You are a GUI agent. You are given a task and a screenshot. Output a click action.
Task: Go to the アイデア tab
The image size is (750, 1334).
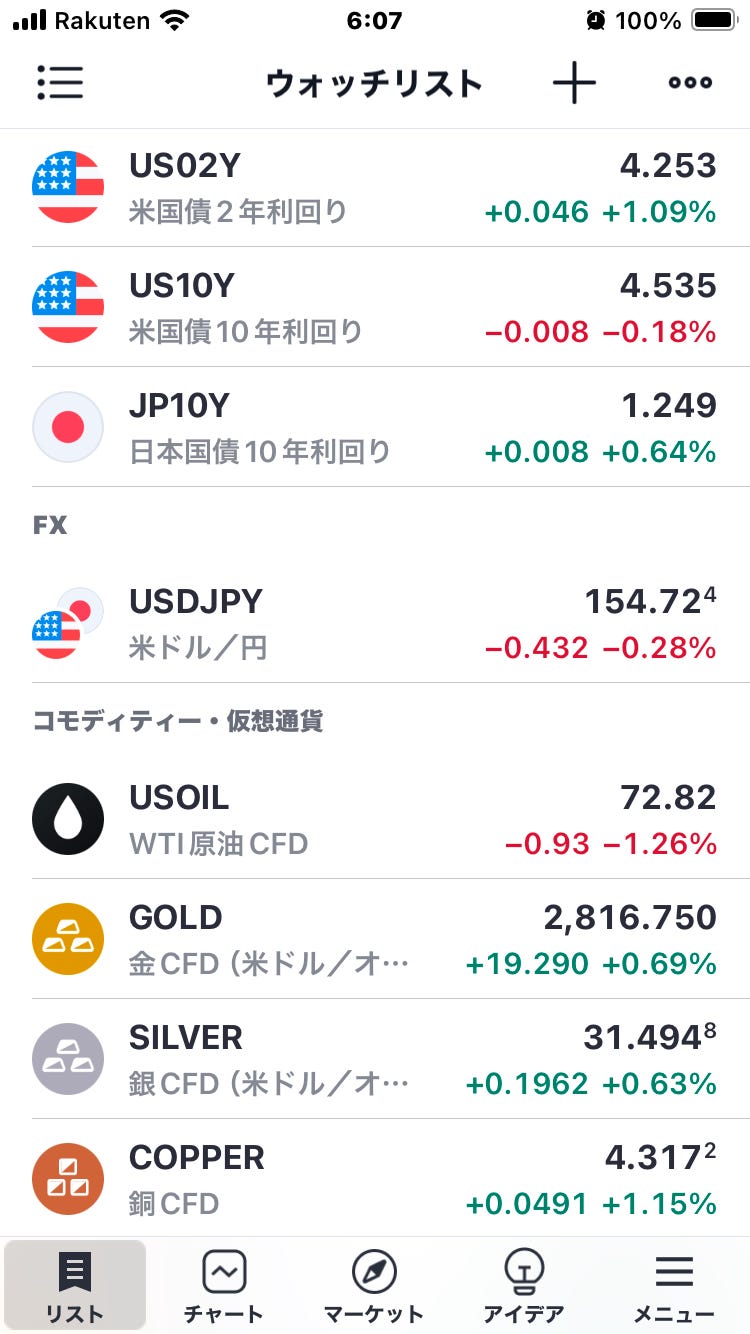click(524, 1287)
